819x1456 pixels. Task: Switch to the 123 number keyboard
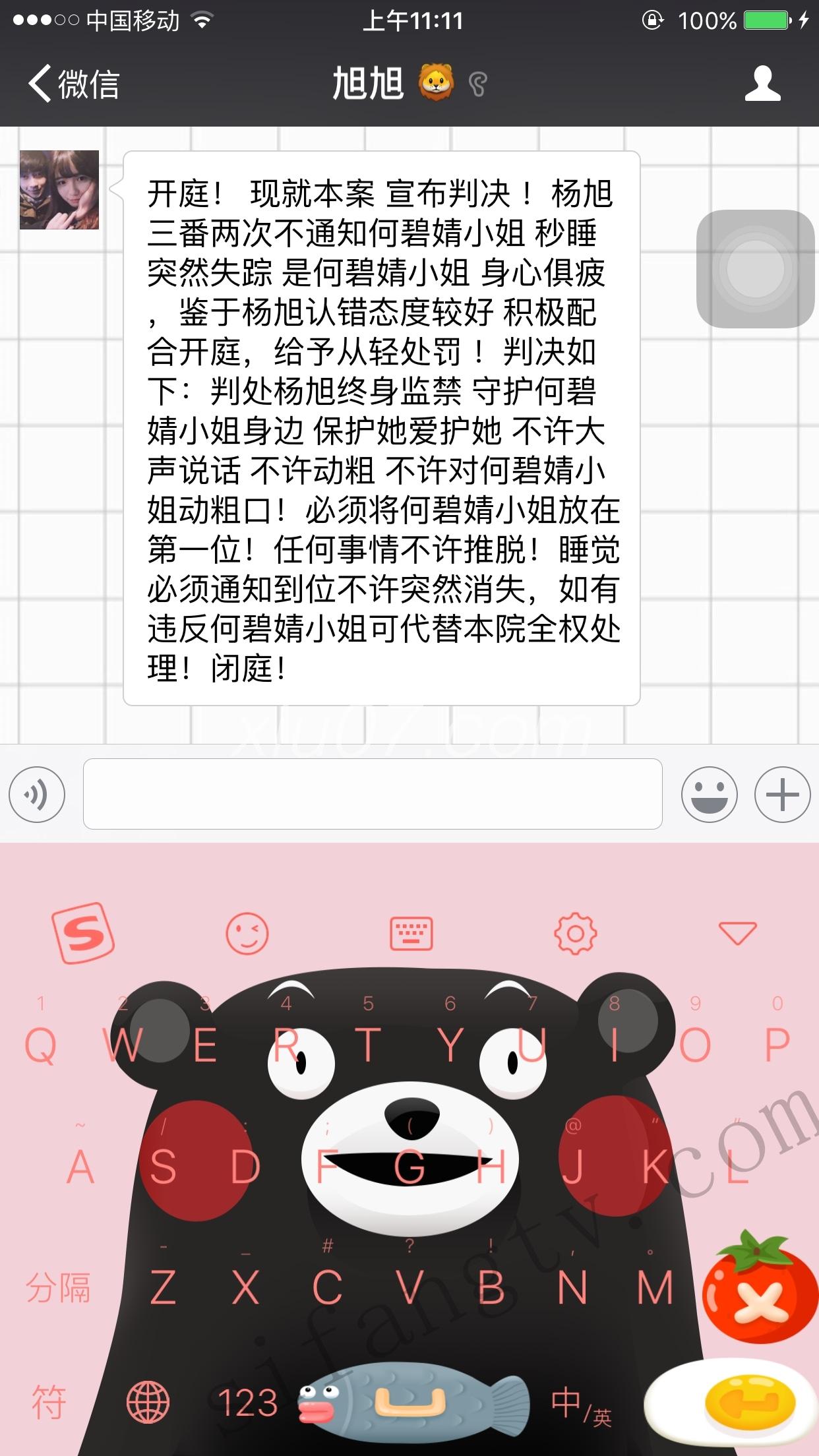(247, 1403)
